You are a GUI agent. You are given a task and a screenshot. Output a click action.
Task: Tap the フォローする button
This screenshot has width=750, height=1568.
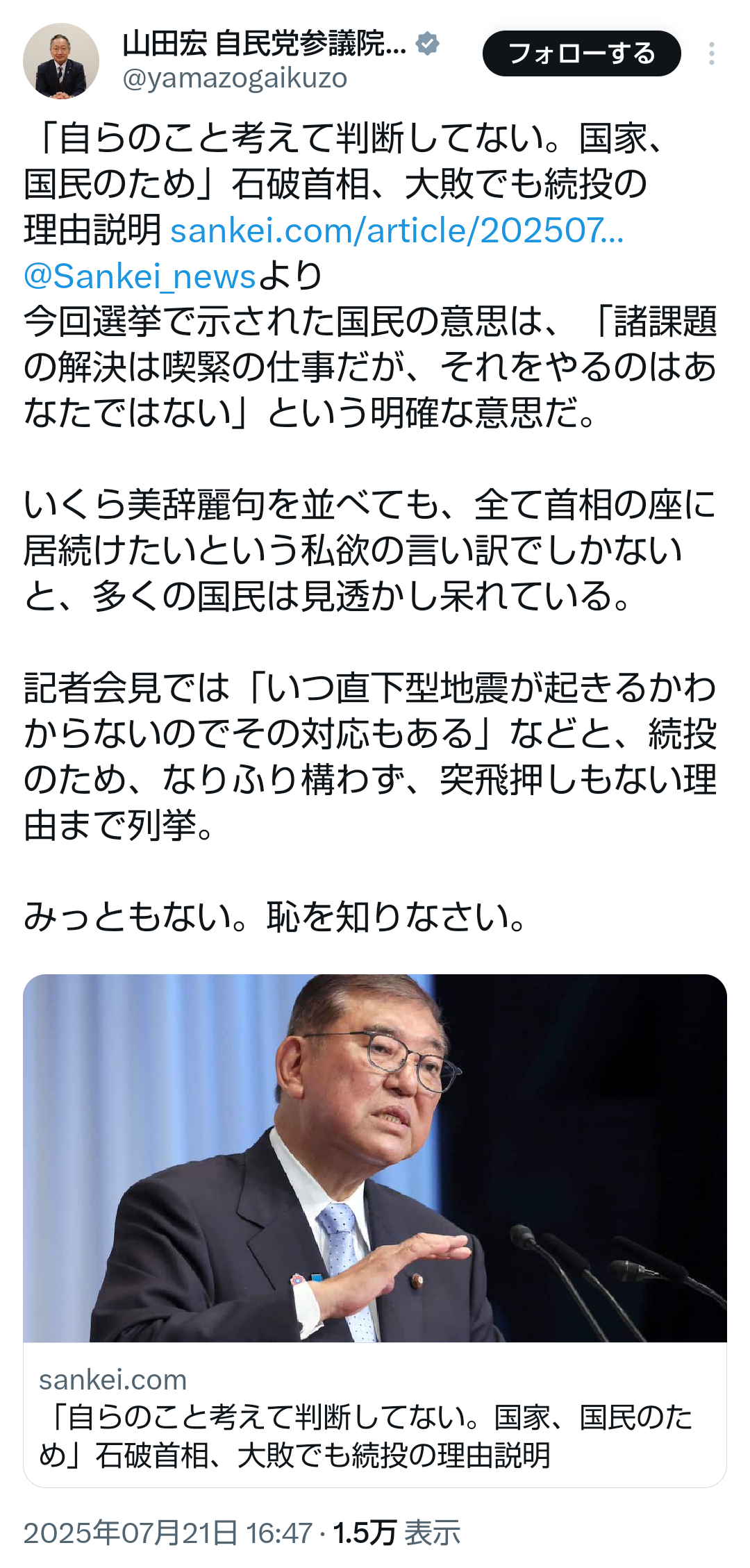(581, 53)
